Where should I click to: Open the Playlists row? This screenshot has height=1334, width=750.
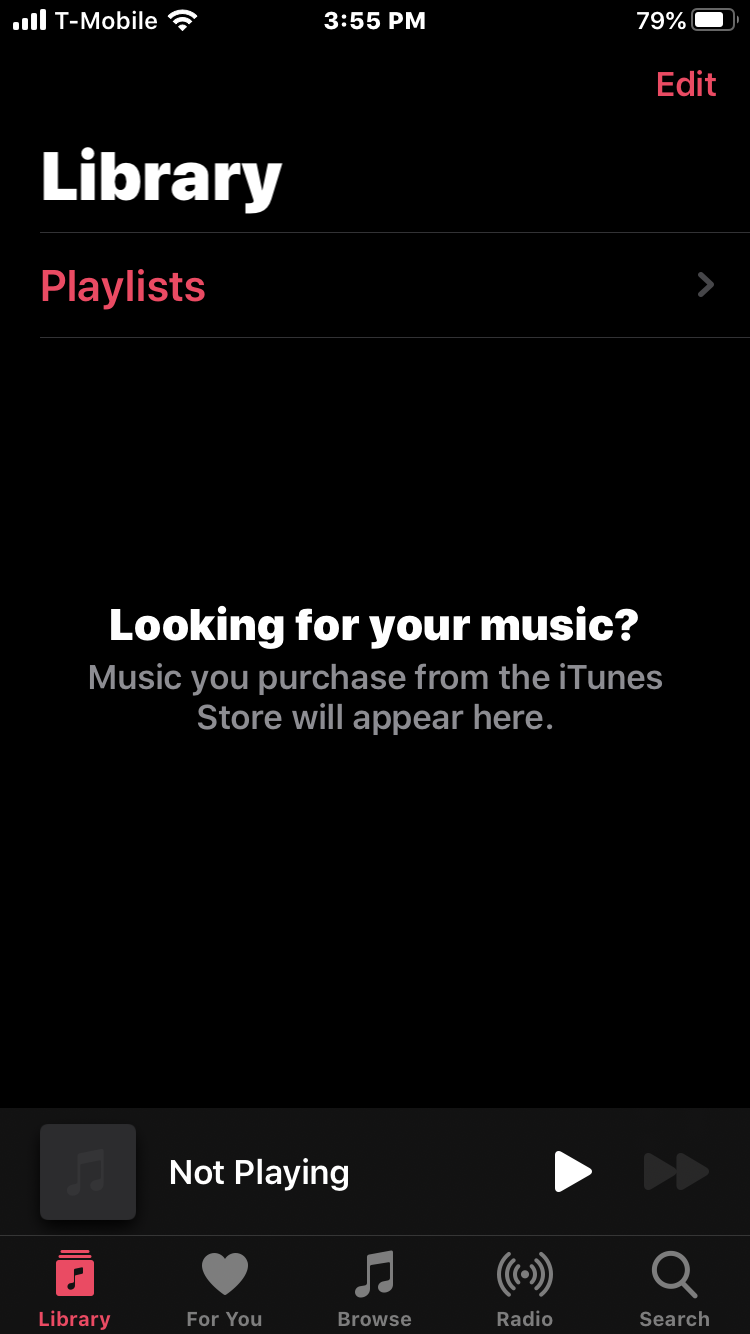point(375,286)
